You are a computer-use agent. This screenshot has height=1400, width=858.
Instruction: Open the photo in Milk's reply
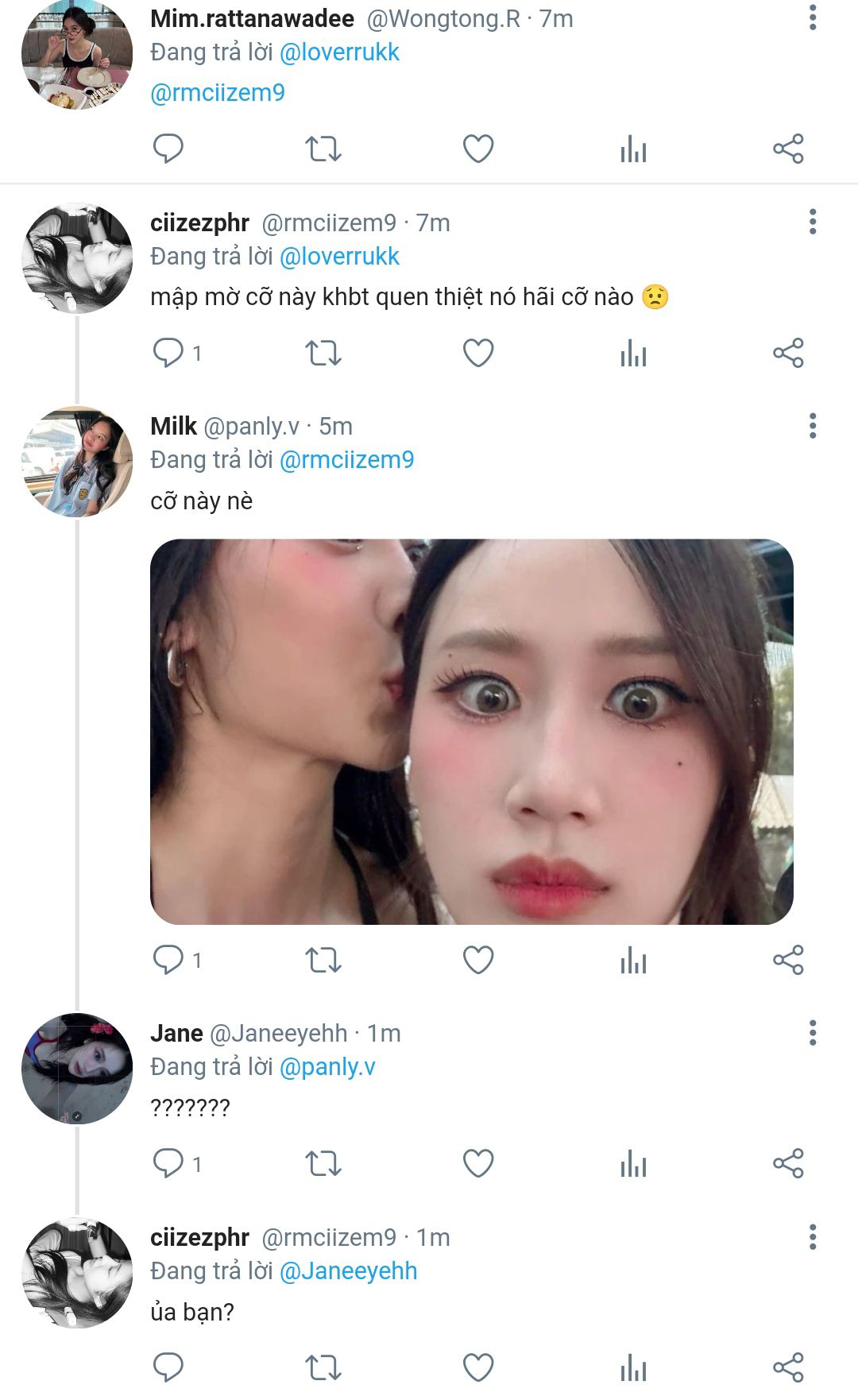click(x=472, y=732)
